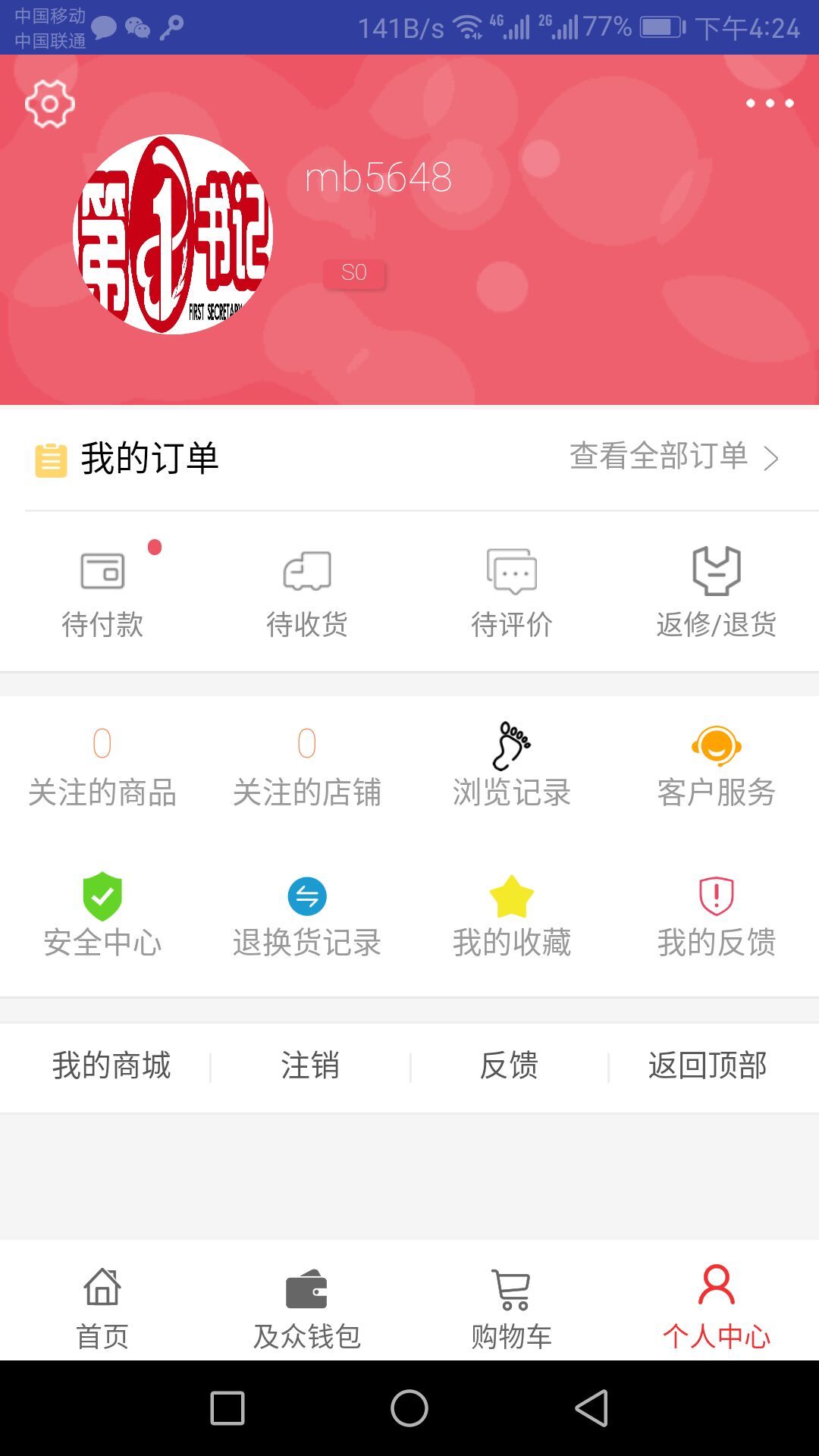The height and width of the screenshot is (1456, 819).
Task: Log out via 注销
Action: (x=310, y=1065)
